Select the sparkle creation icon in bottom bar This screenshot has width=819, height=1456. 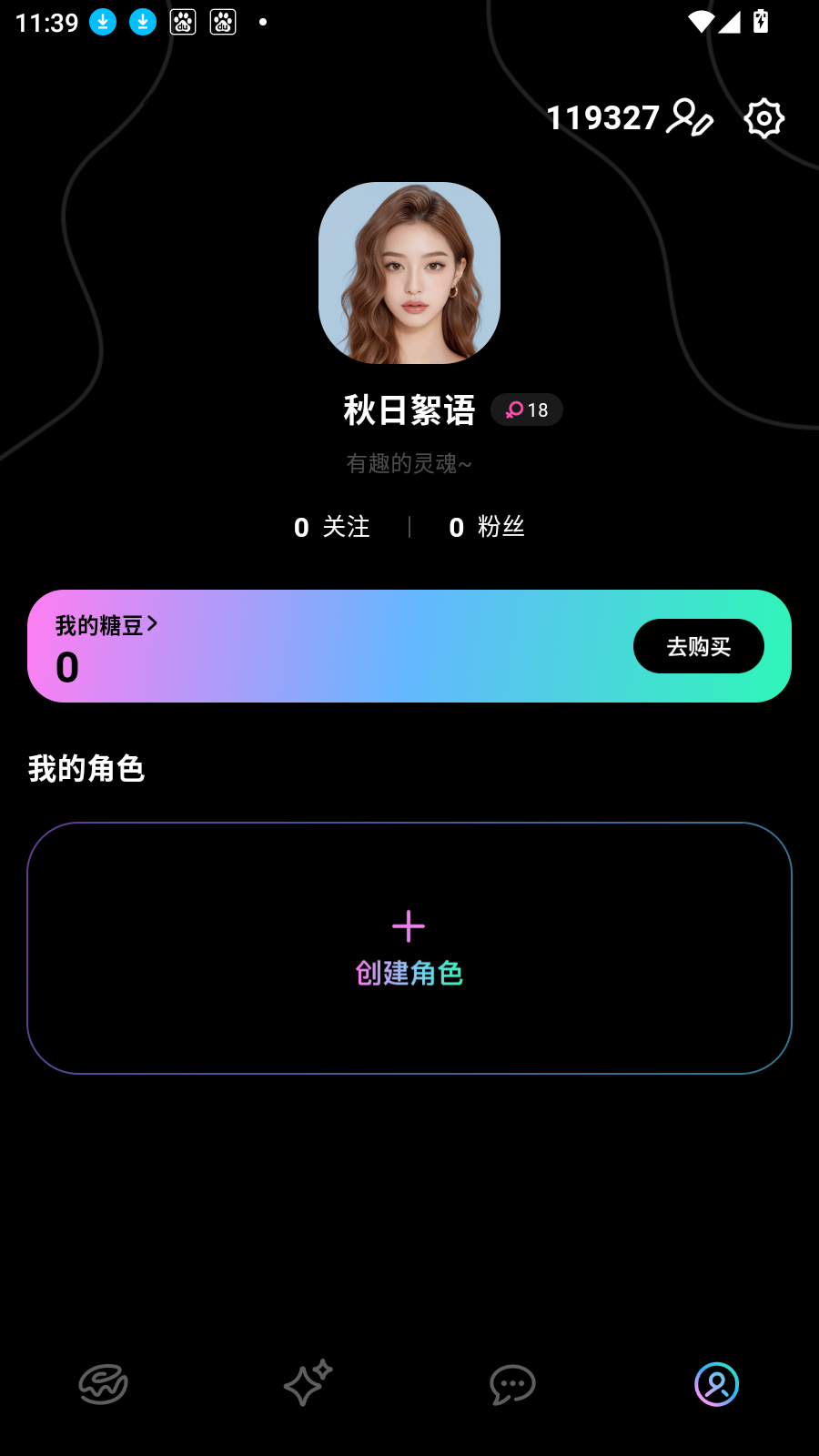308,1382
